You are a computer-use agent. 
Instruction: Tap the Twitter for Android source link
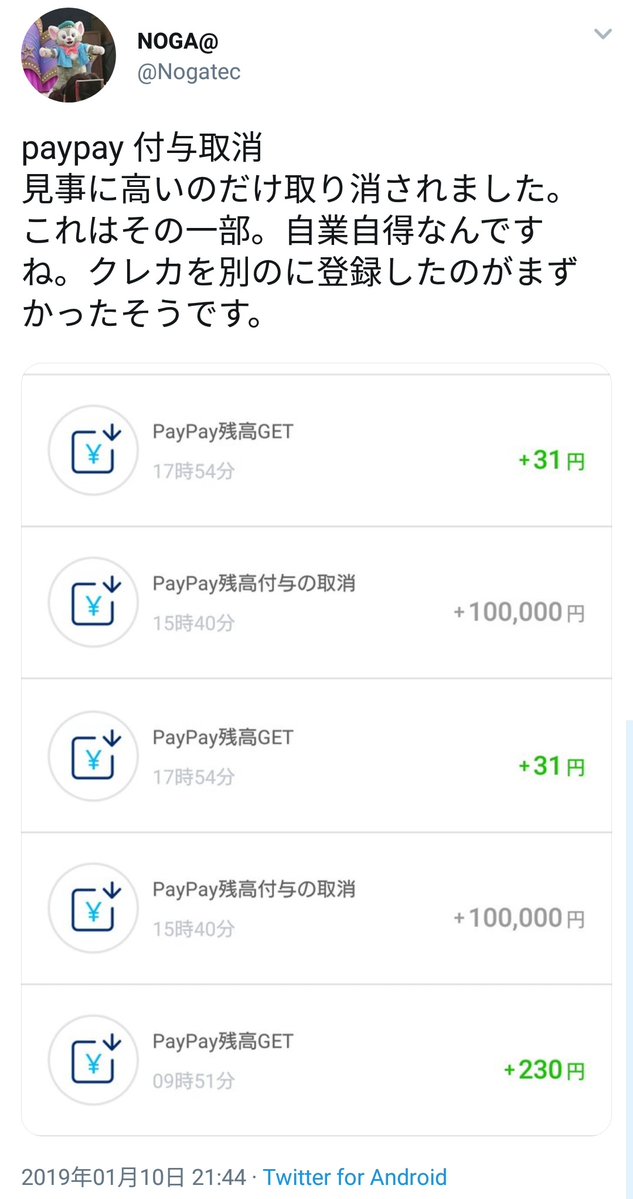tap(355, 1177)
